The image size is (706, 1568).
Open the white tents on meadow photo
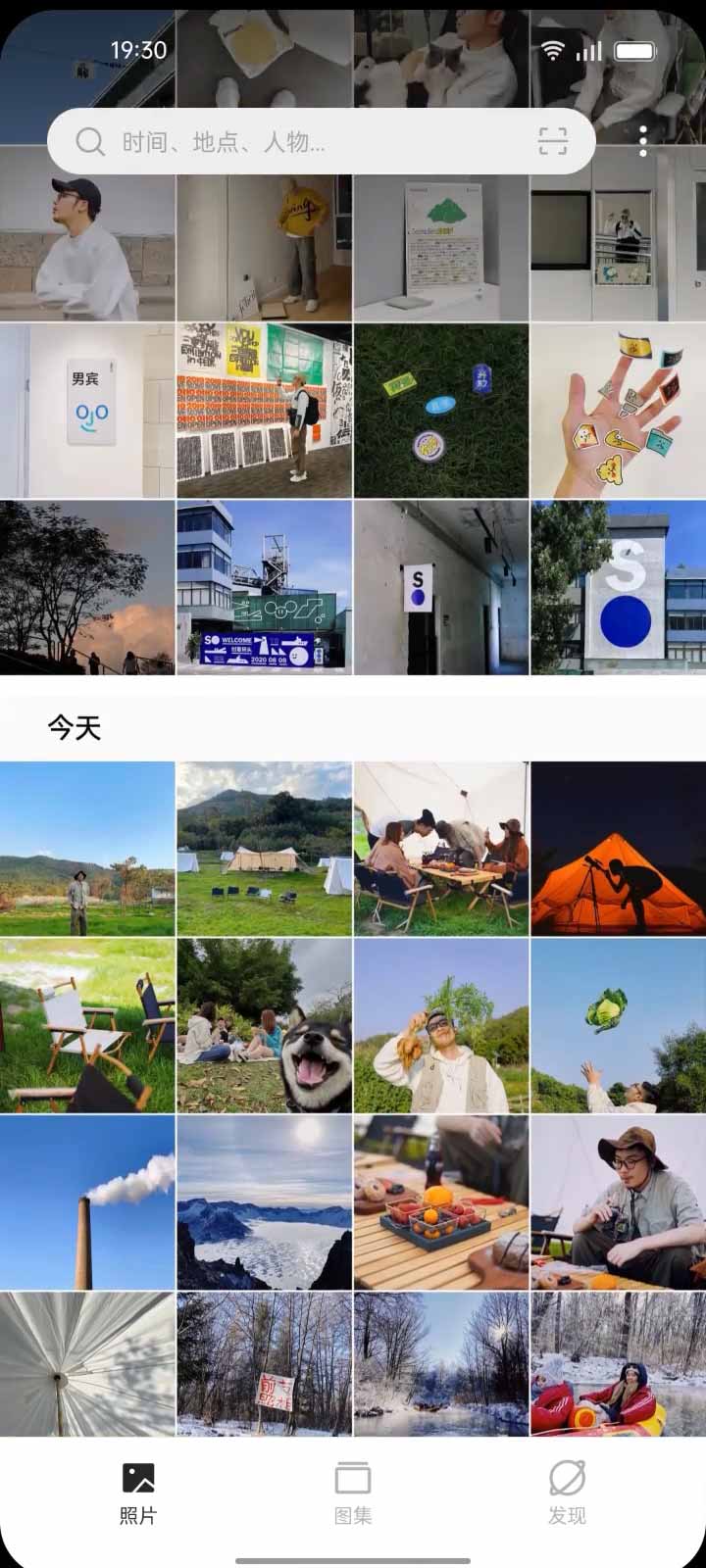[264, 849]
